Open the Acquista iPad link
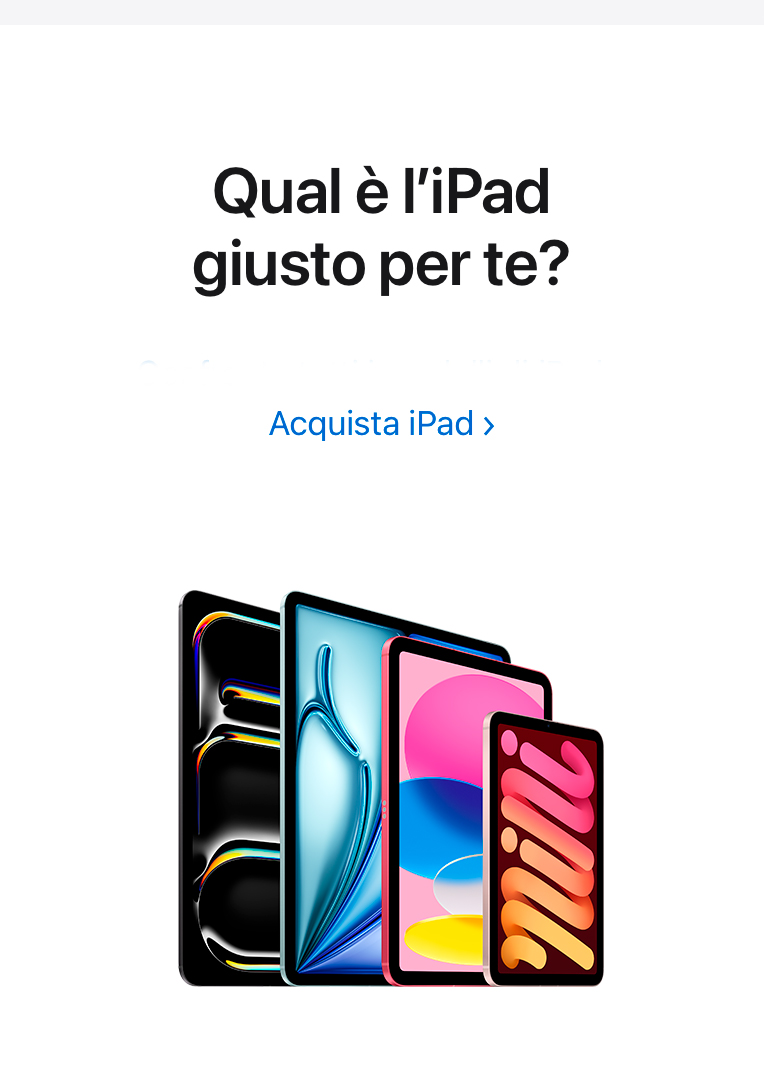This screenshot has width=764, height=1079. tap(381, 423)
